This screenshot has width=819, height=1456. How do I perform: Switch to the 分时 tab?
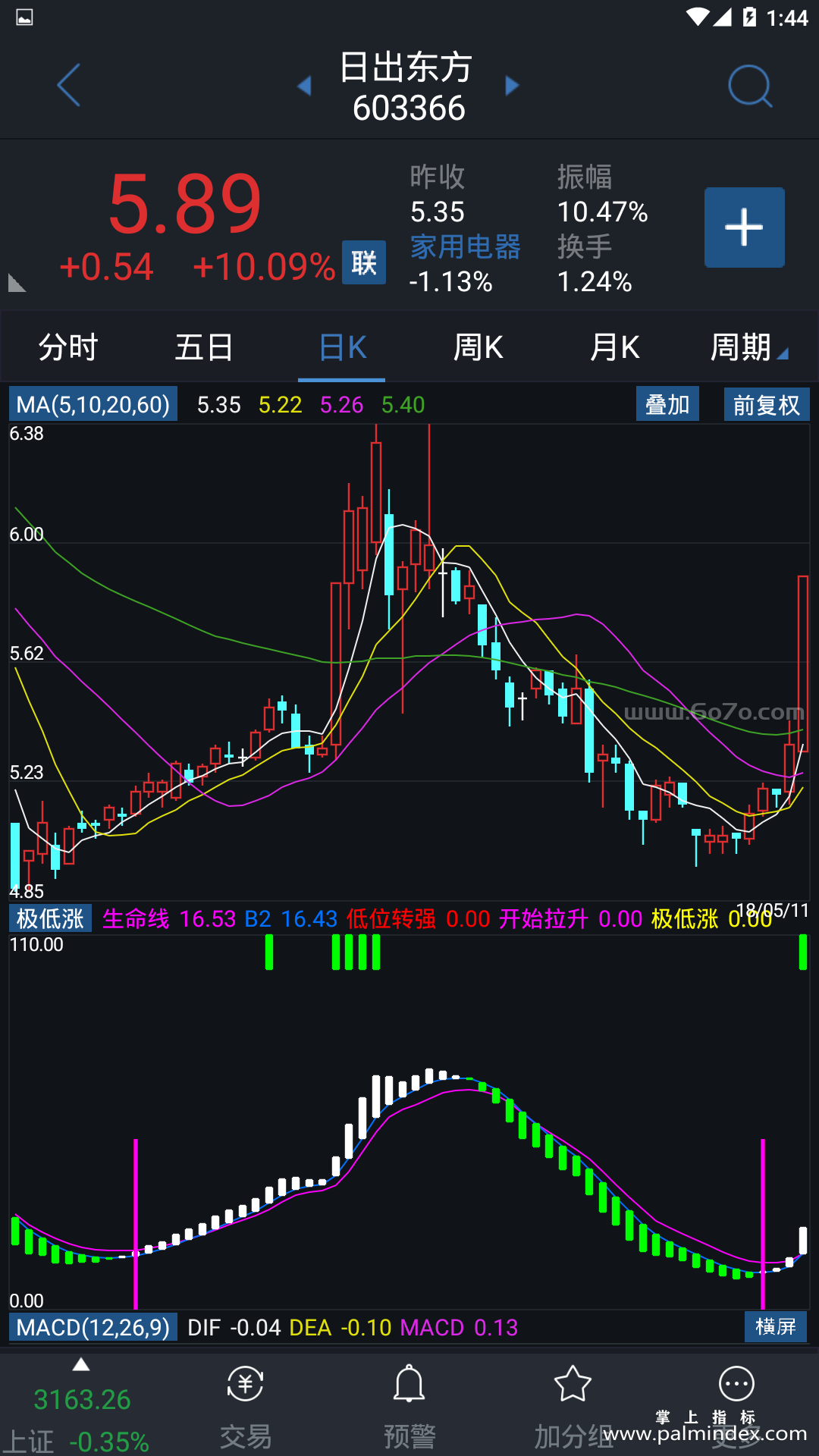coord(68,347)
